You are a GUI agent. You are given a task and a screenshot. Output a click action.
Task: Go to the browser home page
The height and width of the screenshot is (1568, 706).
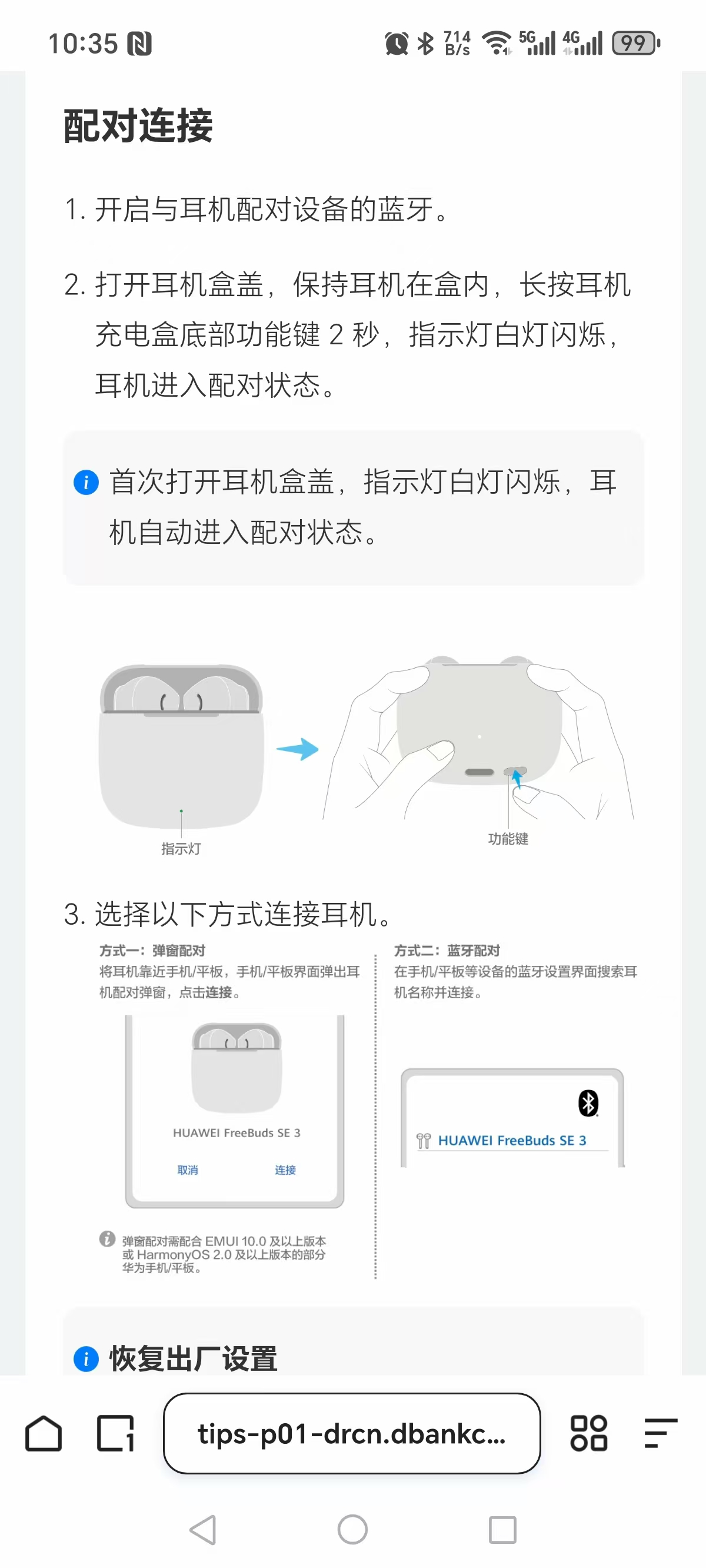(x=43, y=1433)
